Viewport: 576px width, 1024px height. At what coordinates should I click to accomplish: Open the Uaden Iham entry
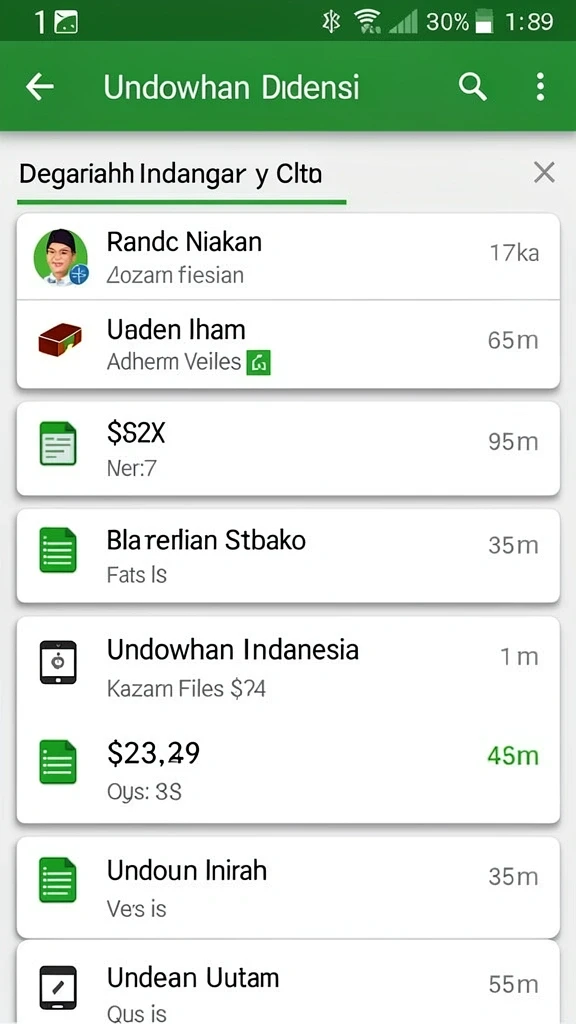pos(288,344)
